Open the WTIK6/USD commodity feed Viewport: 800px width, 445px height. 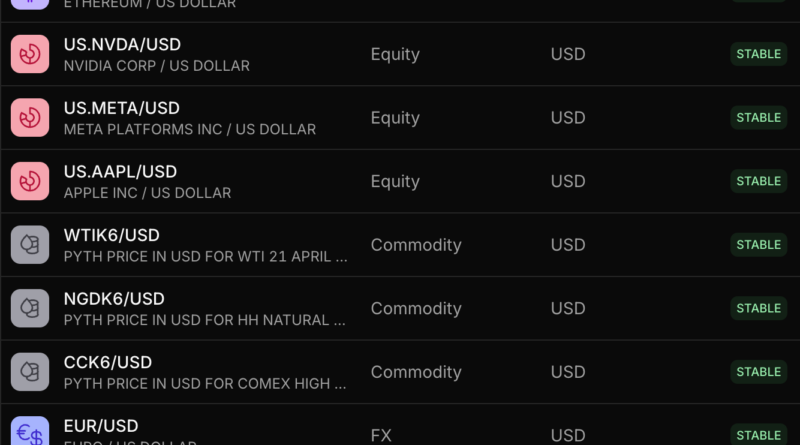coord(112,236)
